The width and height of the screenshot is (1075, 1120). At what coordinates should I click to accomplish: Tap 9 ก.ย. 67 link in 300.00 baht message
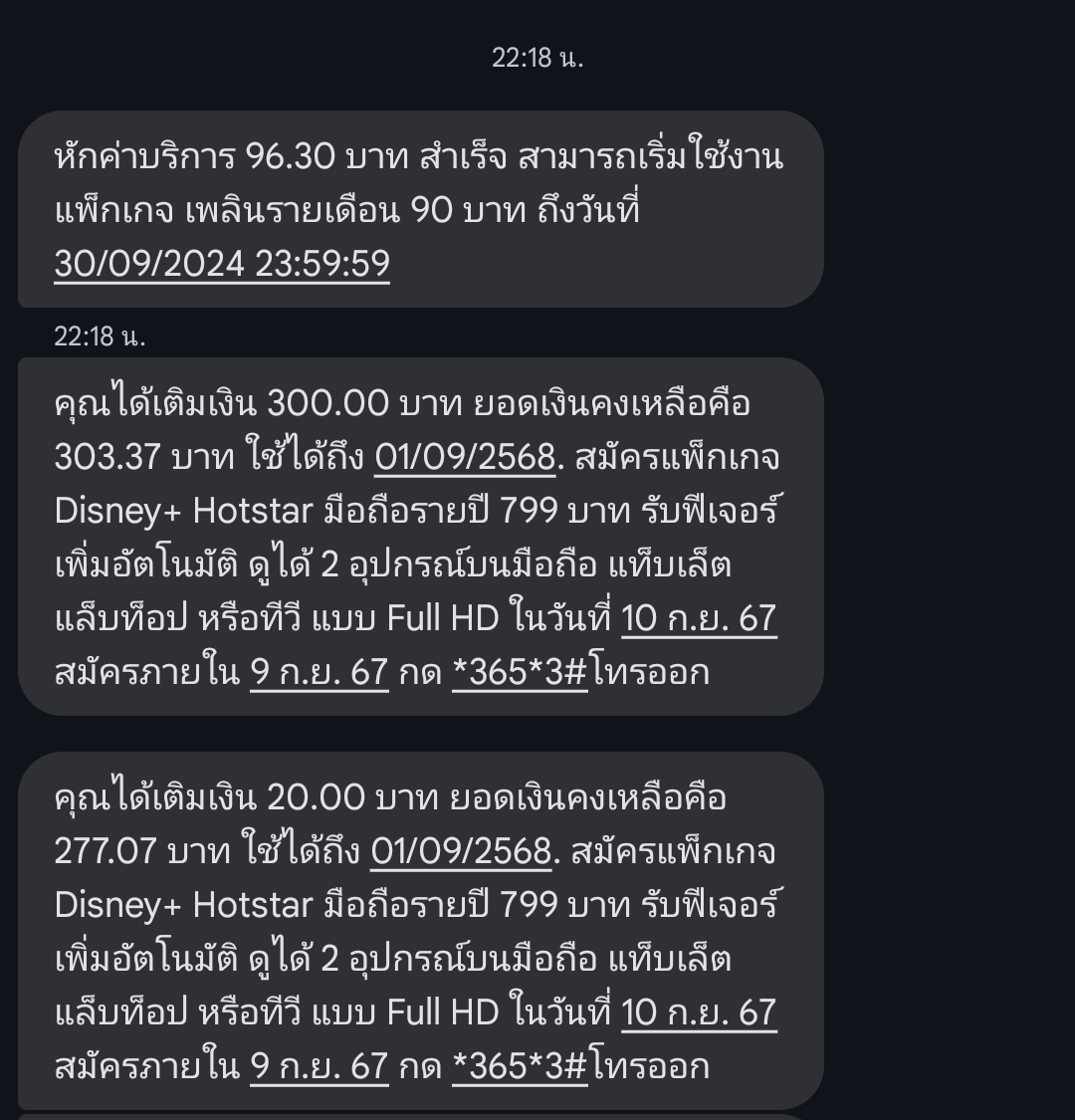[320, 672]
